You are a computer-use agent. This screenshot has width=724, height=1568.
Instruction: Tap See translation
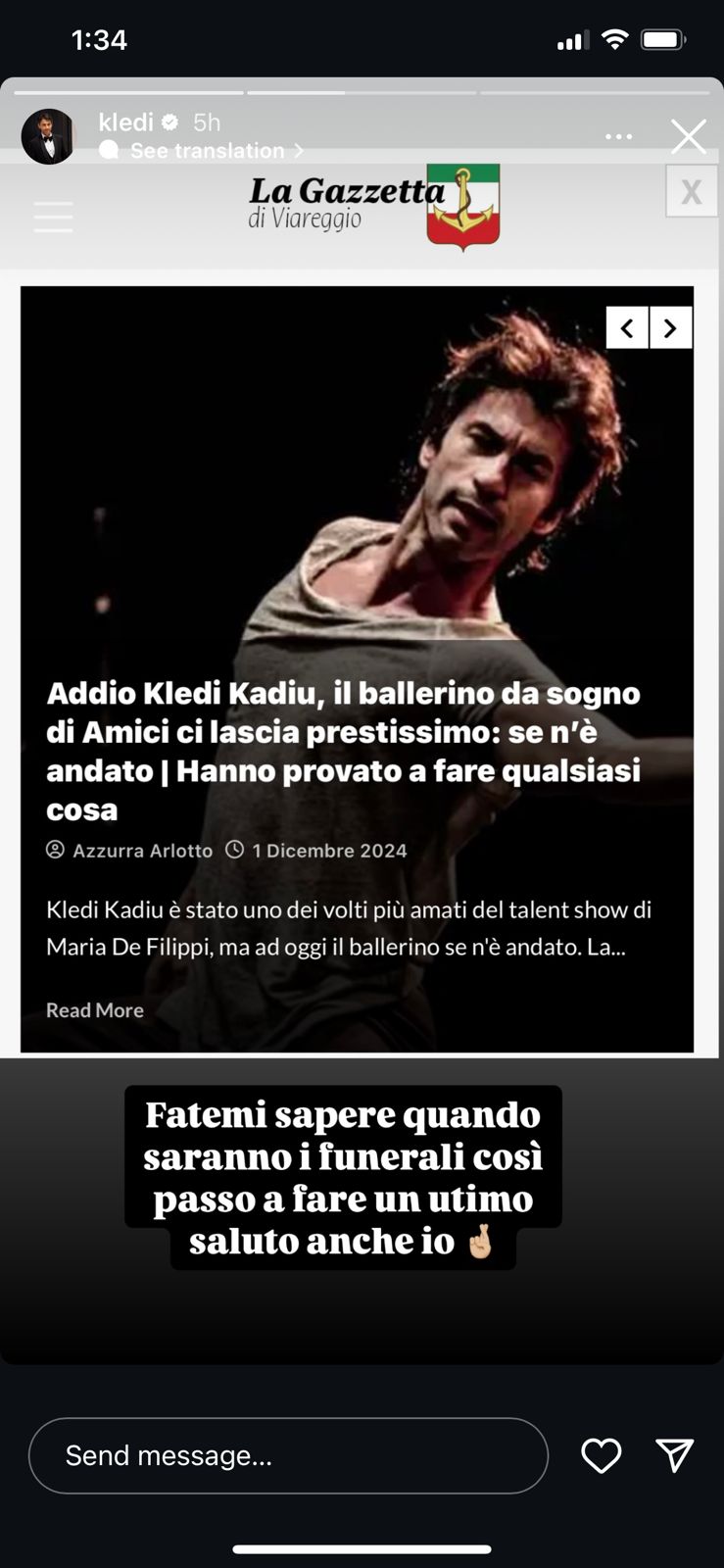[207, 151]
